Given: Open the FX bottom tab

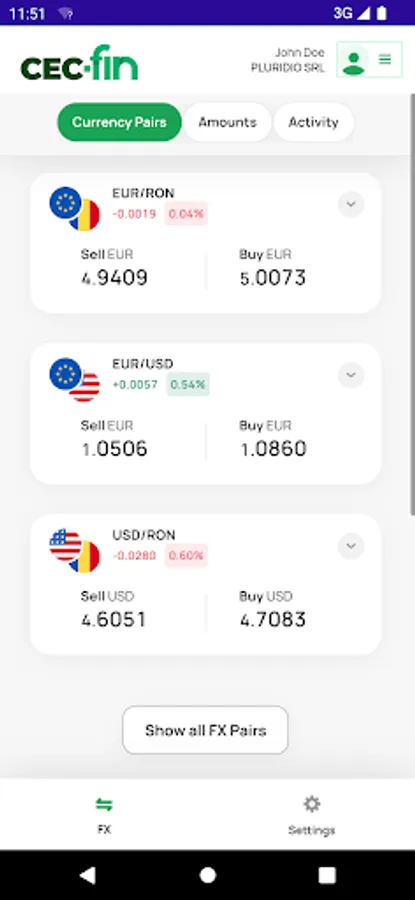Looking at the screenshot, I should point(104,815).
